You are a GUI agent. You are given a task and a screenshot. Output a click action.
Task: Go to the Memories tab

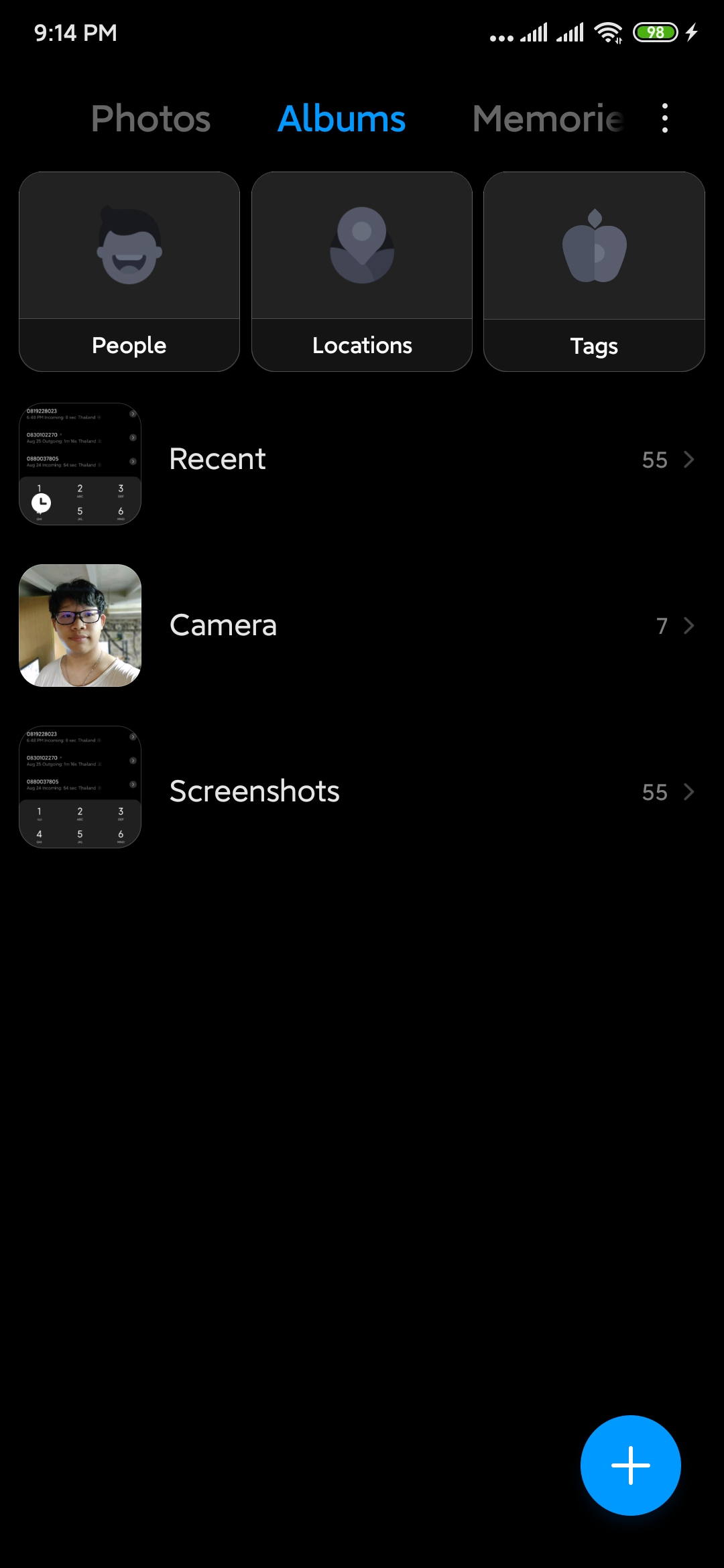548,119
